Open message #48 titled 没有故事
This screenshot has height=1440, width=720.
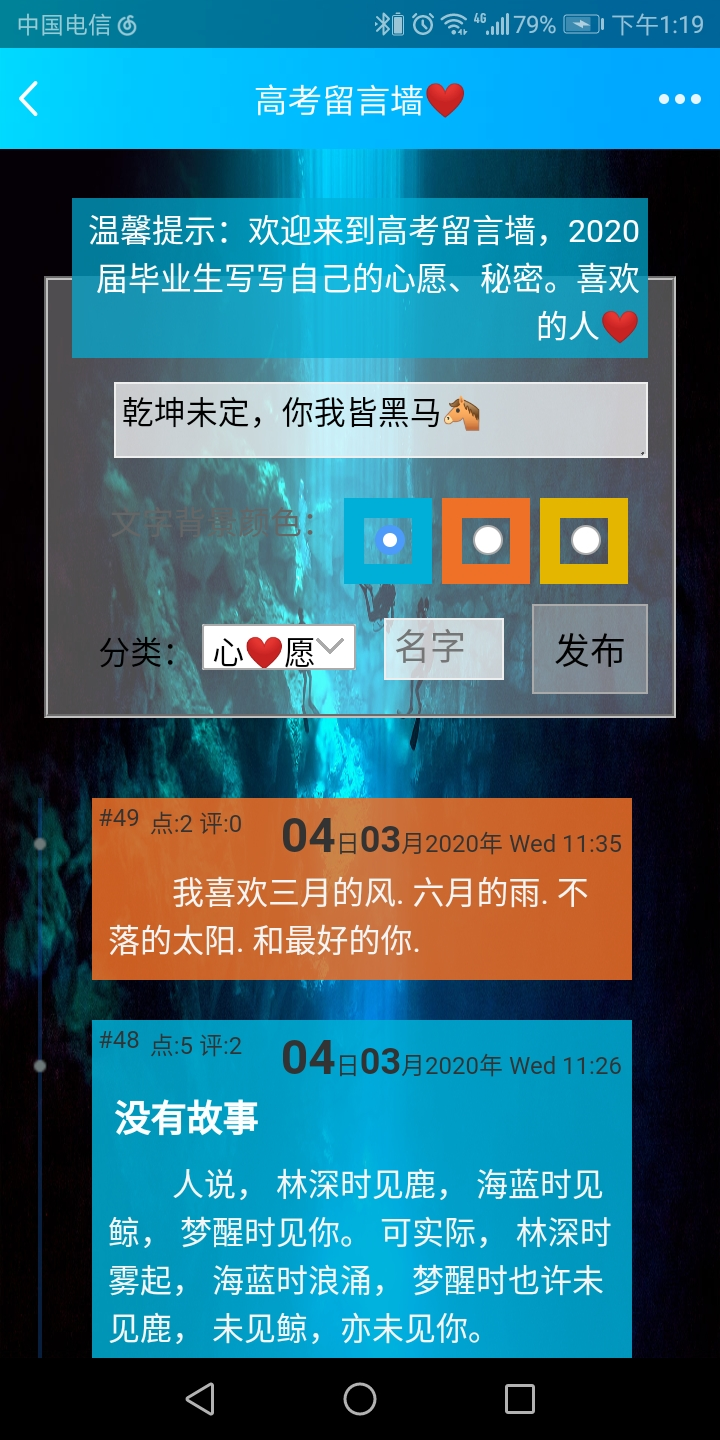click(x=361, y=1190)
